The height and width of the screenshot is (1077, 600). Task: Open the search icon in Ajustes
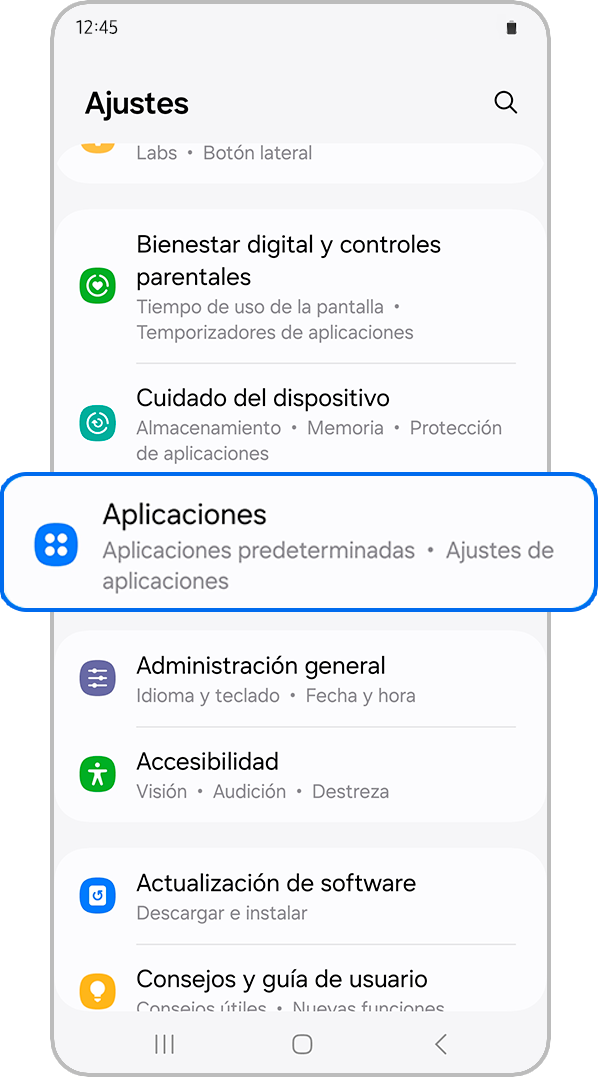point(506,103)
